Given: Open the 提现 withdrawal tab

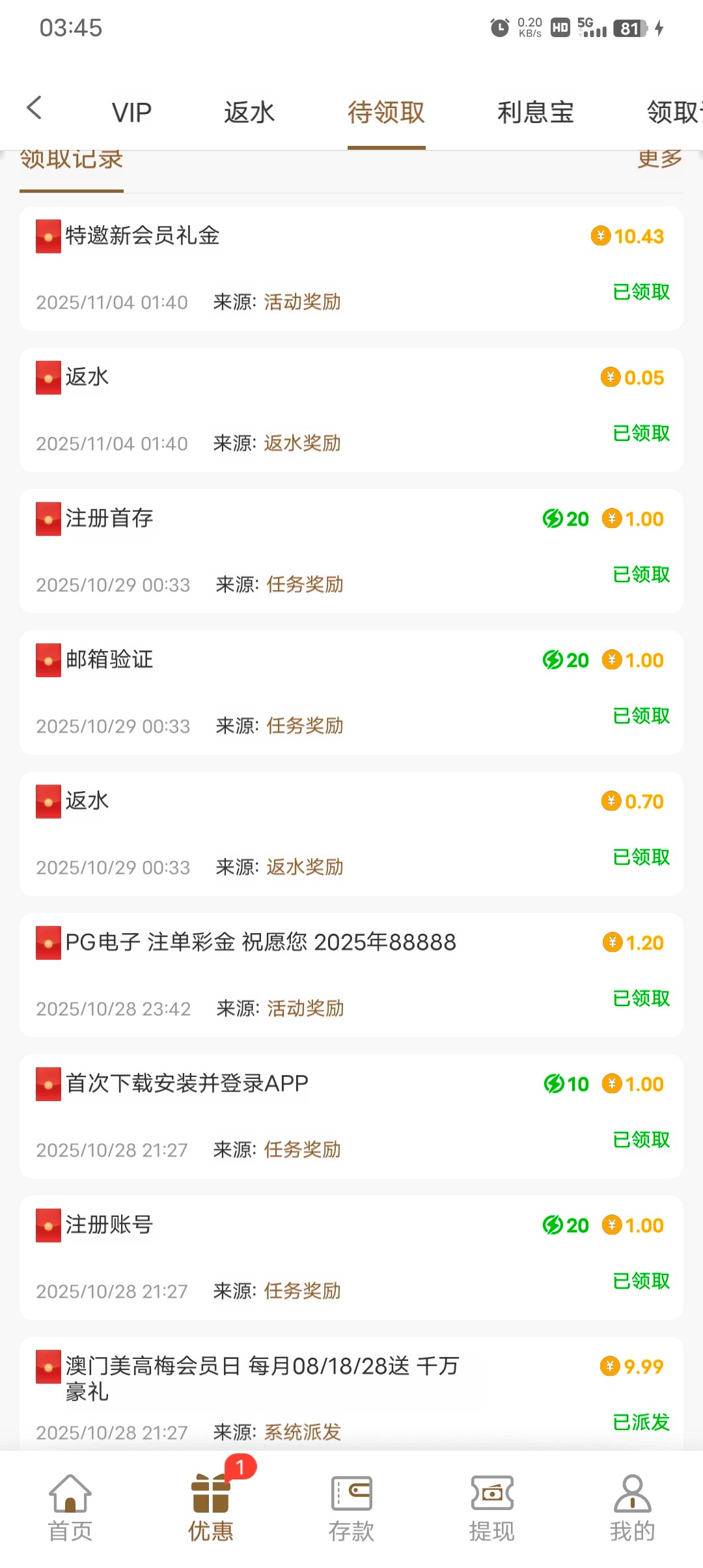Looking at the screenshot, I should 492,1508.
